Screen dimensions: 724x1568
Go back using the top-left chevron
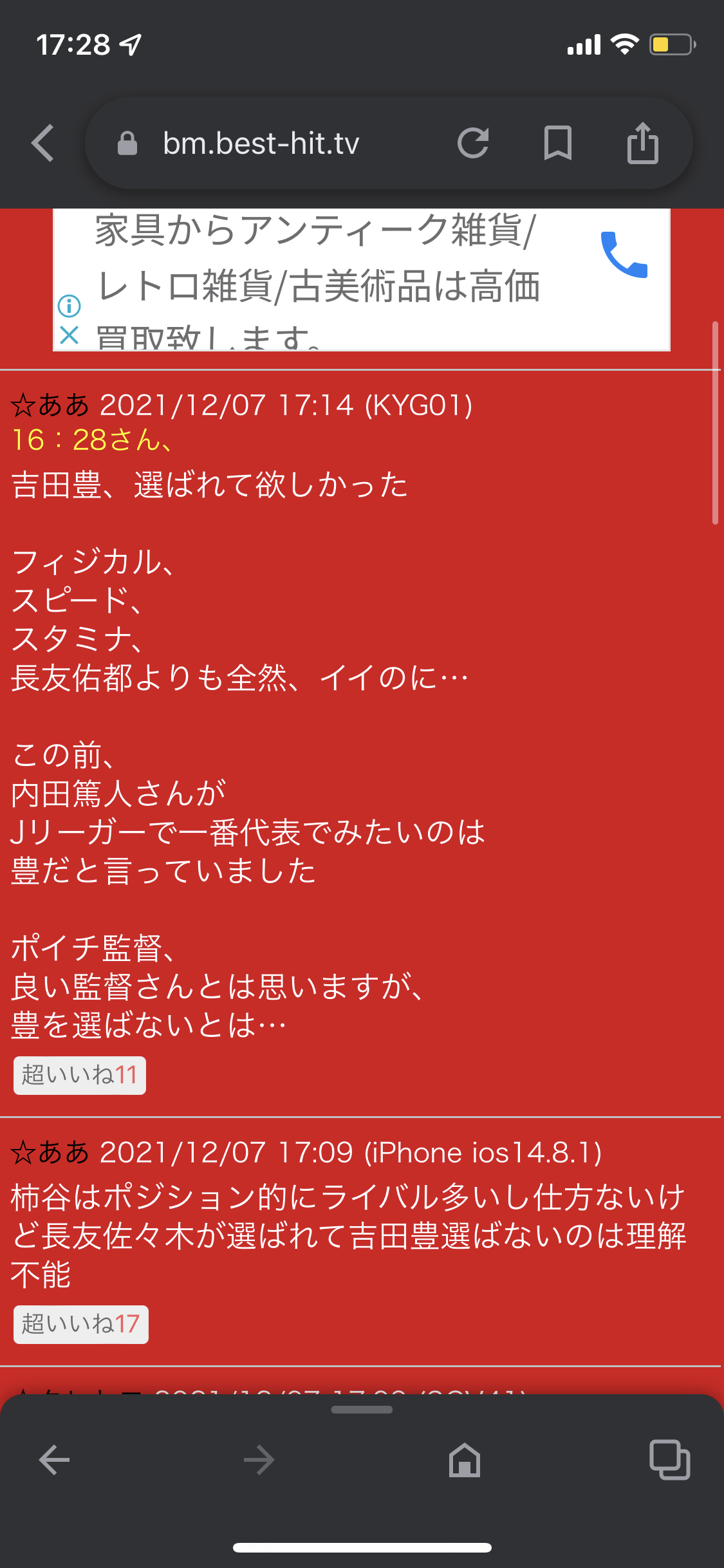[42, 143]
